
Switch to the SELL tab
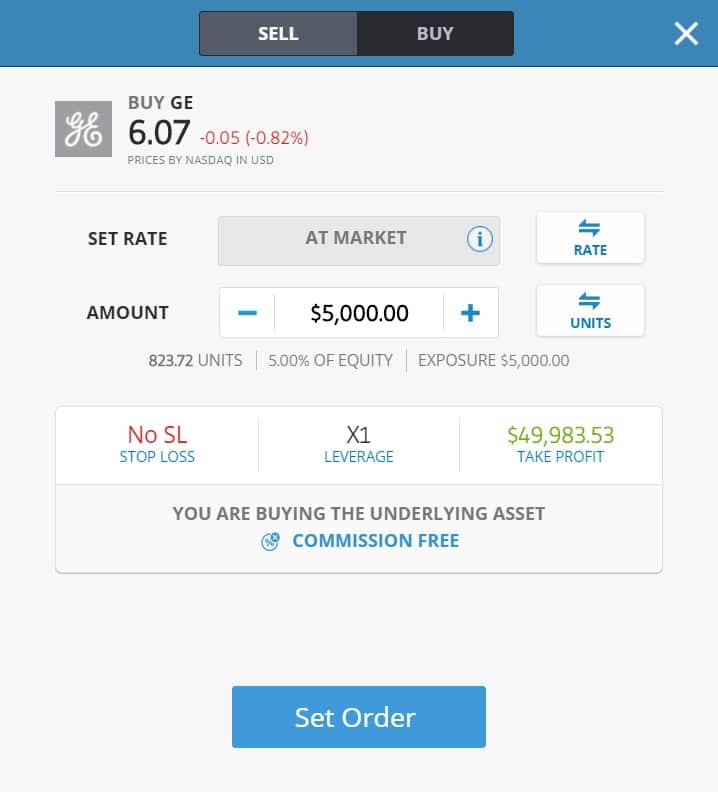click(x=278, y=33)
